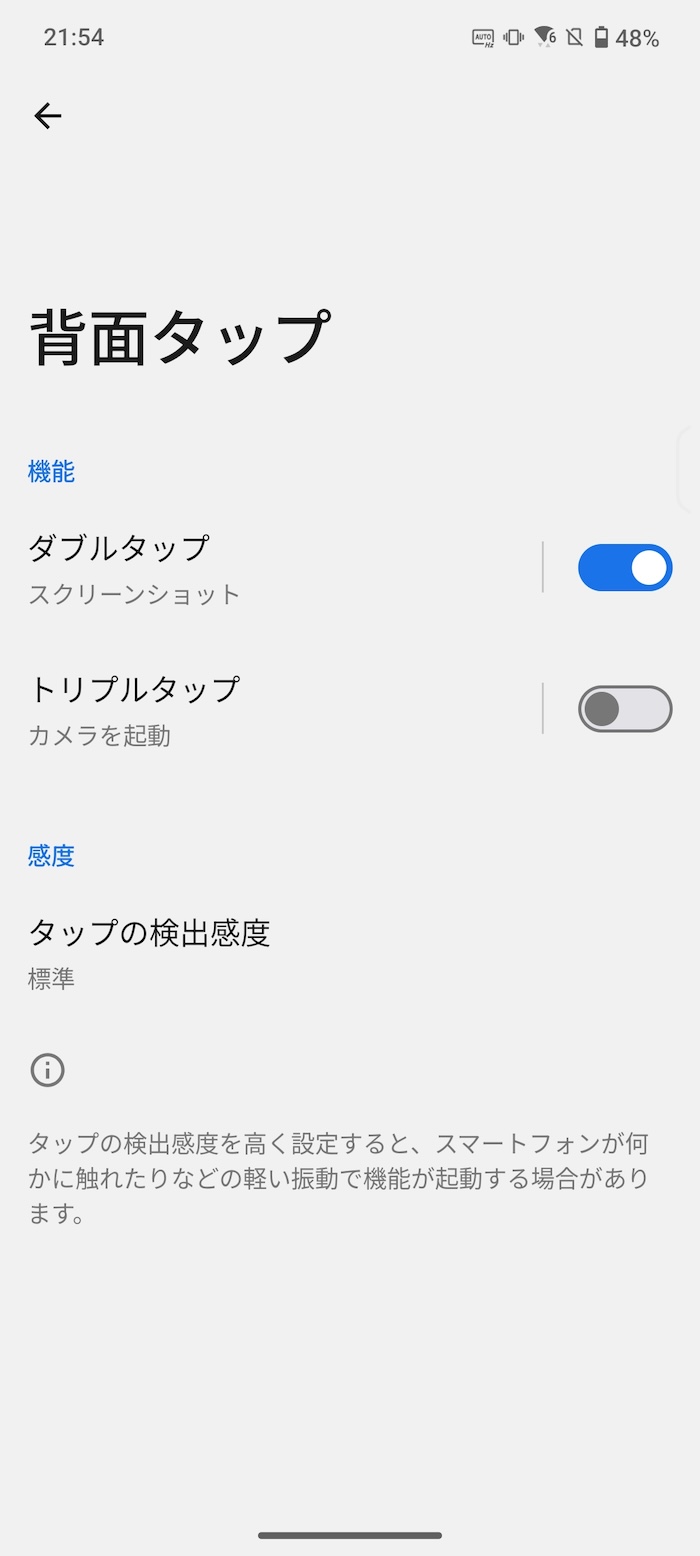This screenshot has width=700, height=1556.
Task: Enable the トリプルタップ switch
Action: (x=625, y=709)
